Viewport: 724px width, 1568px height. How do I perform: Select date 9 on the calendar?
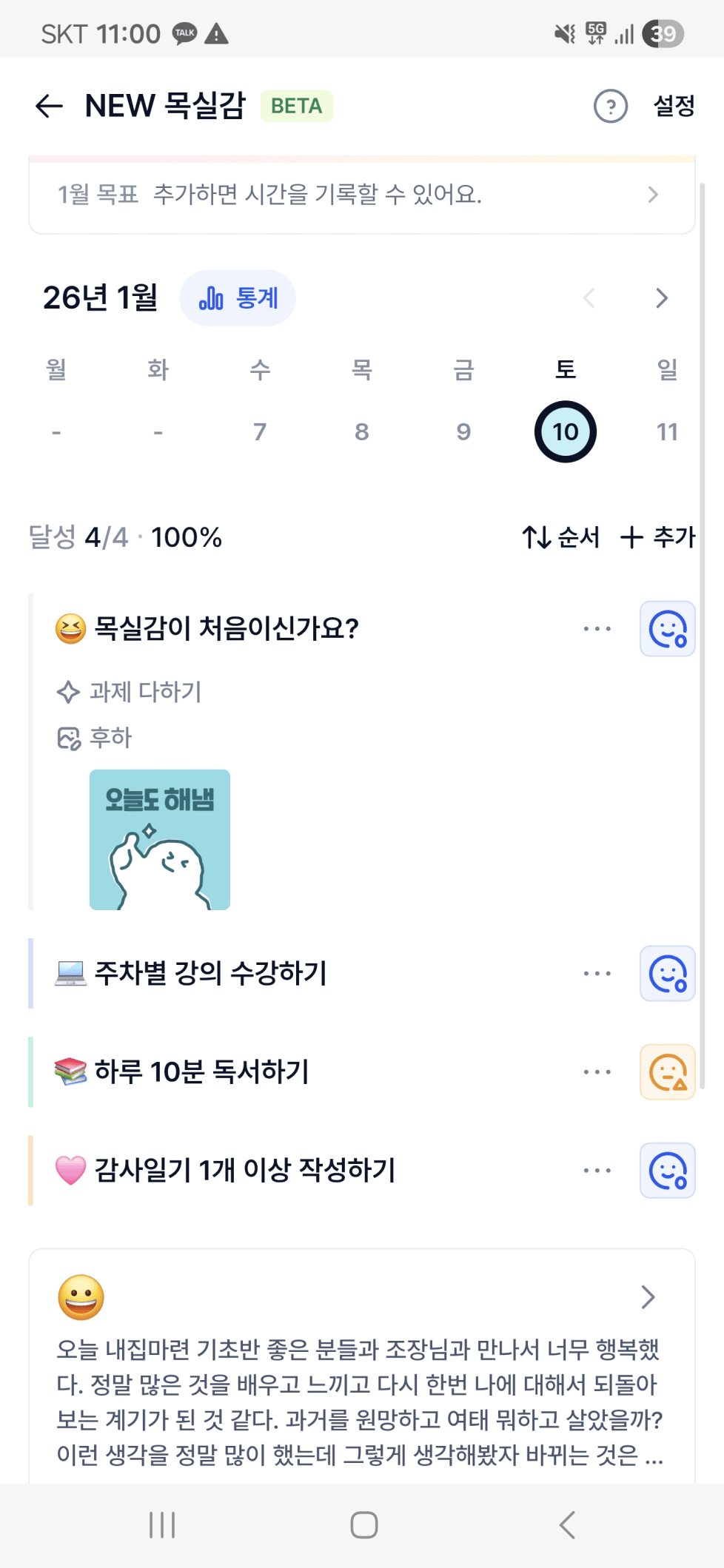[463, 431]
